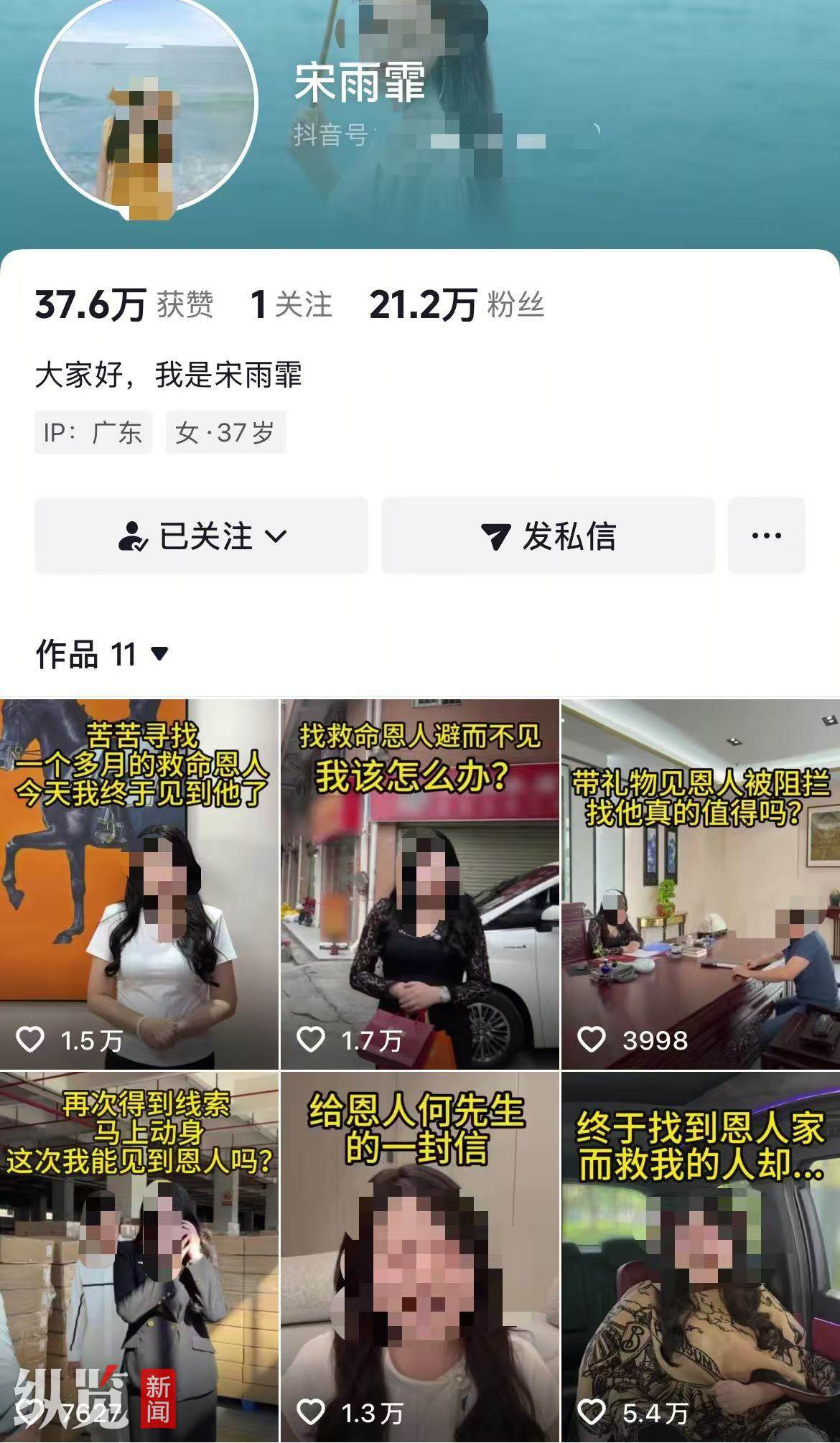The width and height of the screenshot is (840, 1443).
Task: Open the video about 带礼物见恩人被阻拦
Action: pyautogui.click(x=700, y=883)
